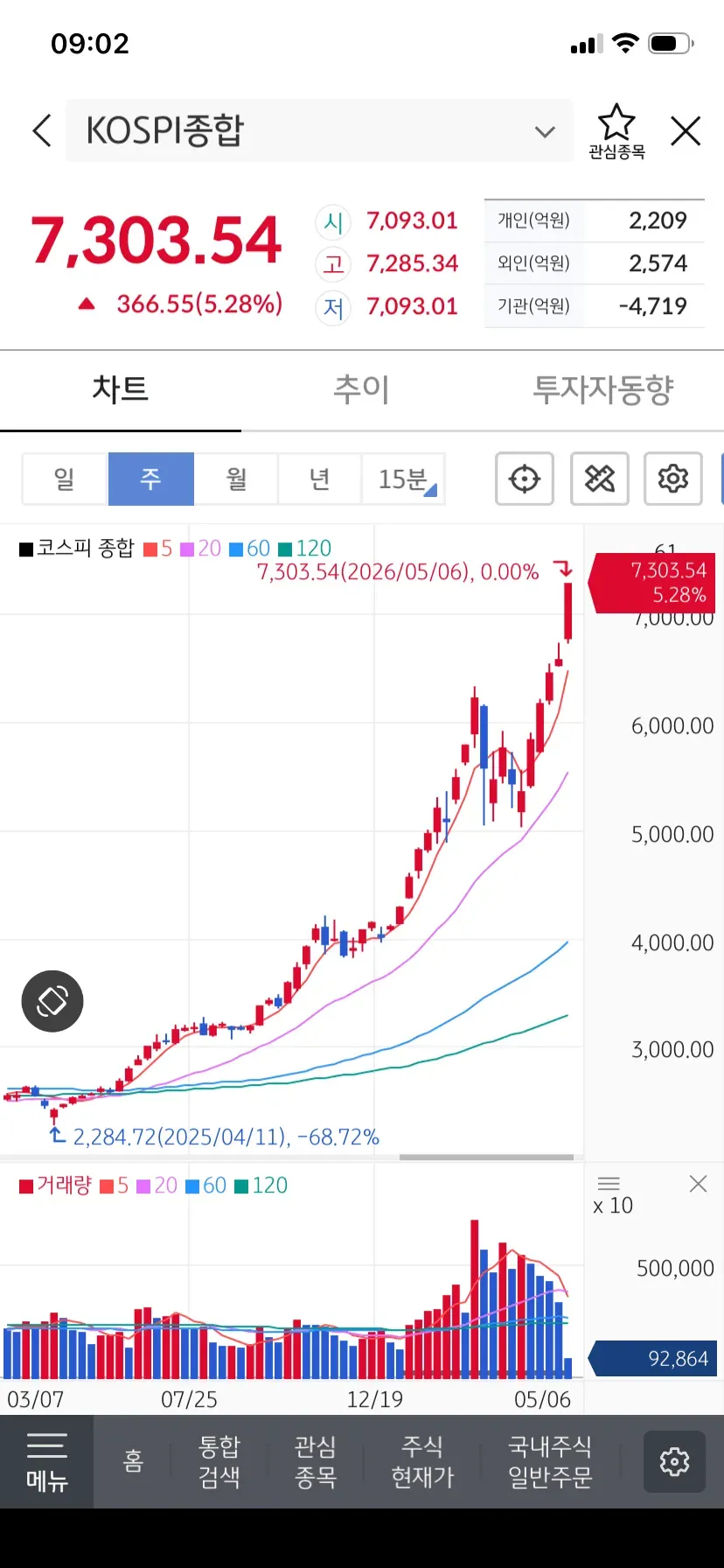Select the 년 yearly chart period
Screen dimensions: 724x1568
point(320,479)
